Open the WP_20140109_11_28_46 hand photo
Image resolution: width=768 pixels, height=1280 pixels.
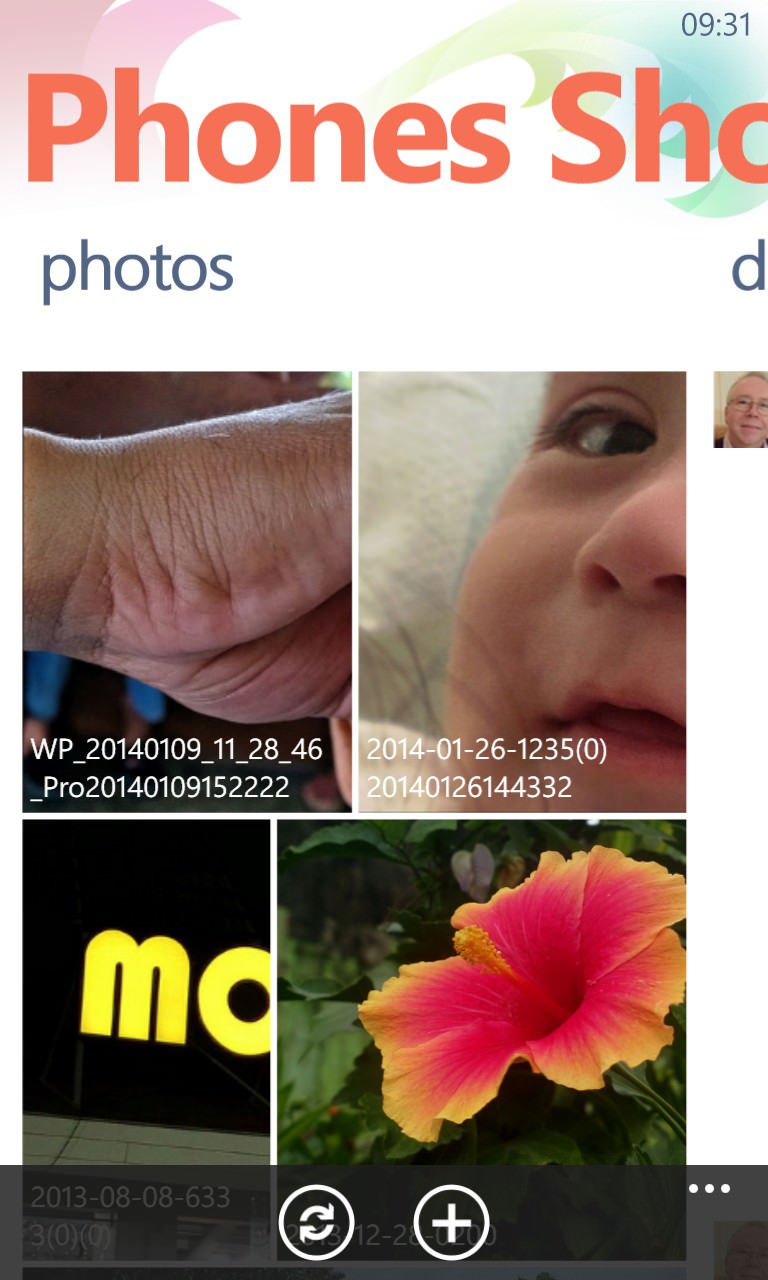[187, 592]
